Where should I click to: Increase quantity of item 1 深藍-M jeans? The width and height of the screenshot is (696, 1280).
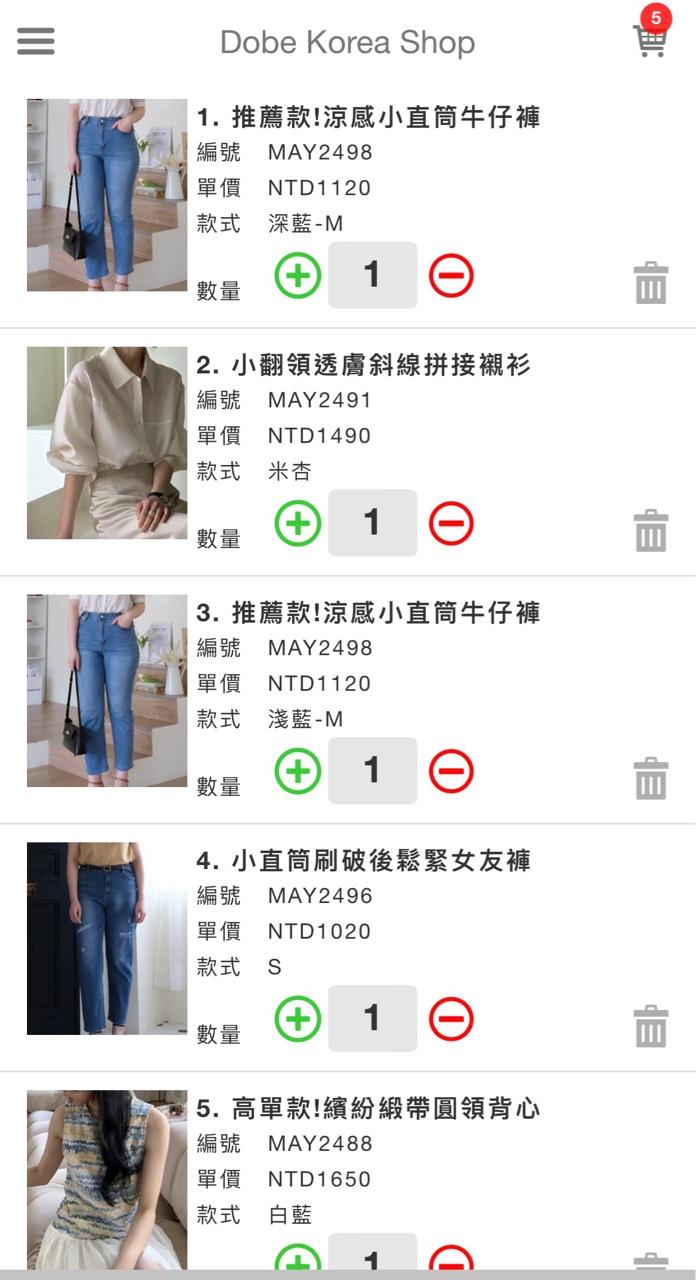tap(298, 275)
